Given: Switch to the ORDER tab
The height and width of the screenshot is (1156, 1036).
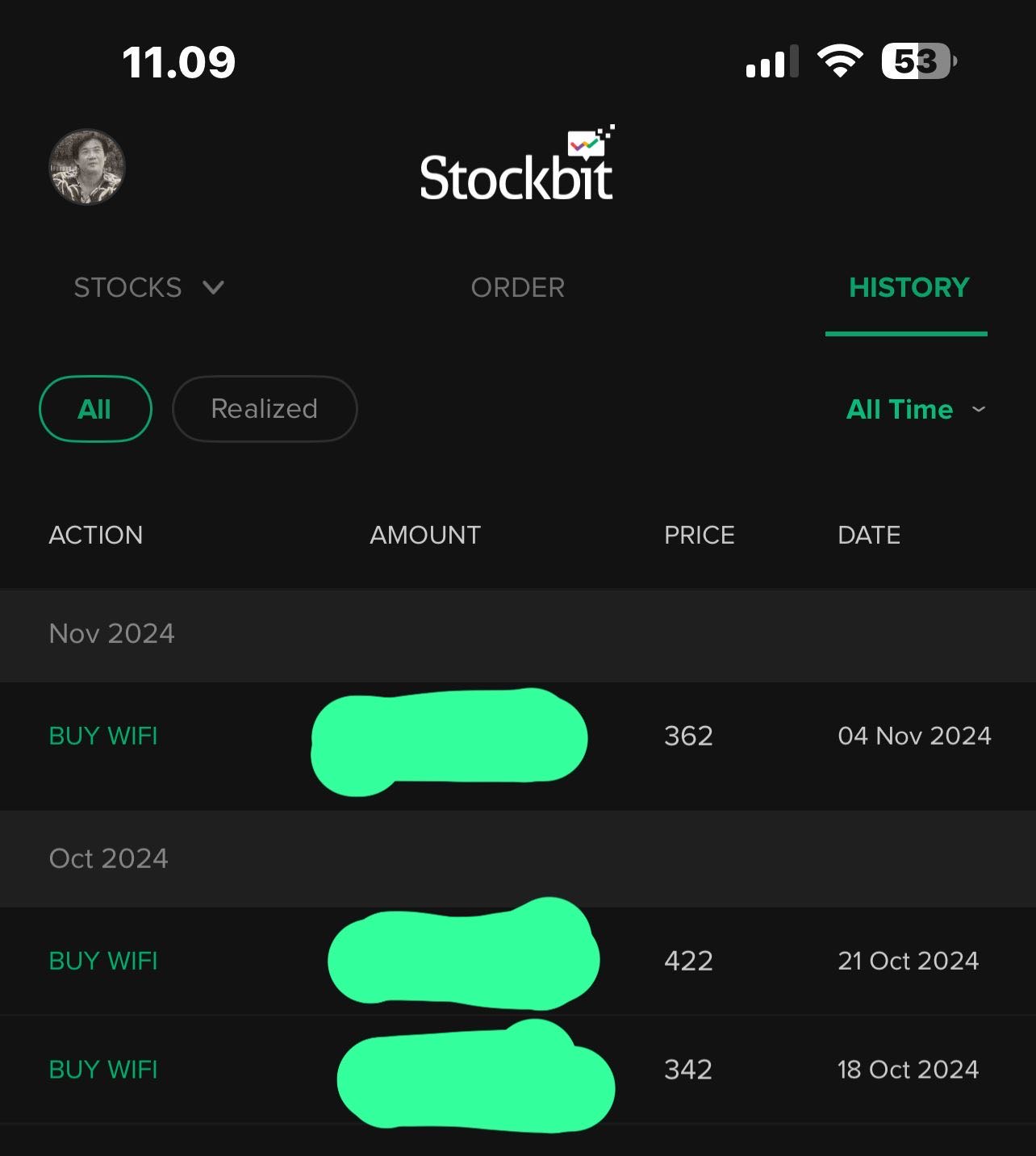Looking at the screenshot, I should click(517, 287).
